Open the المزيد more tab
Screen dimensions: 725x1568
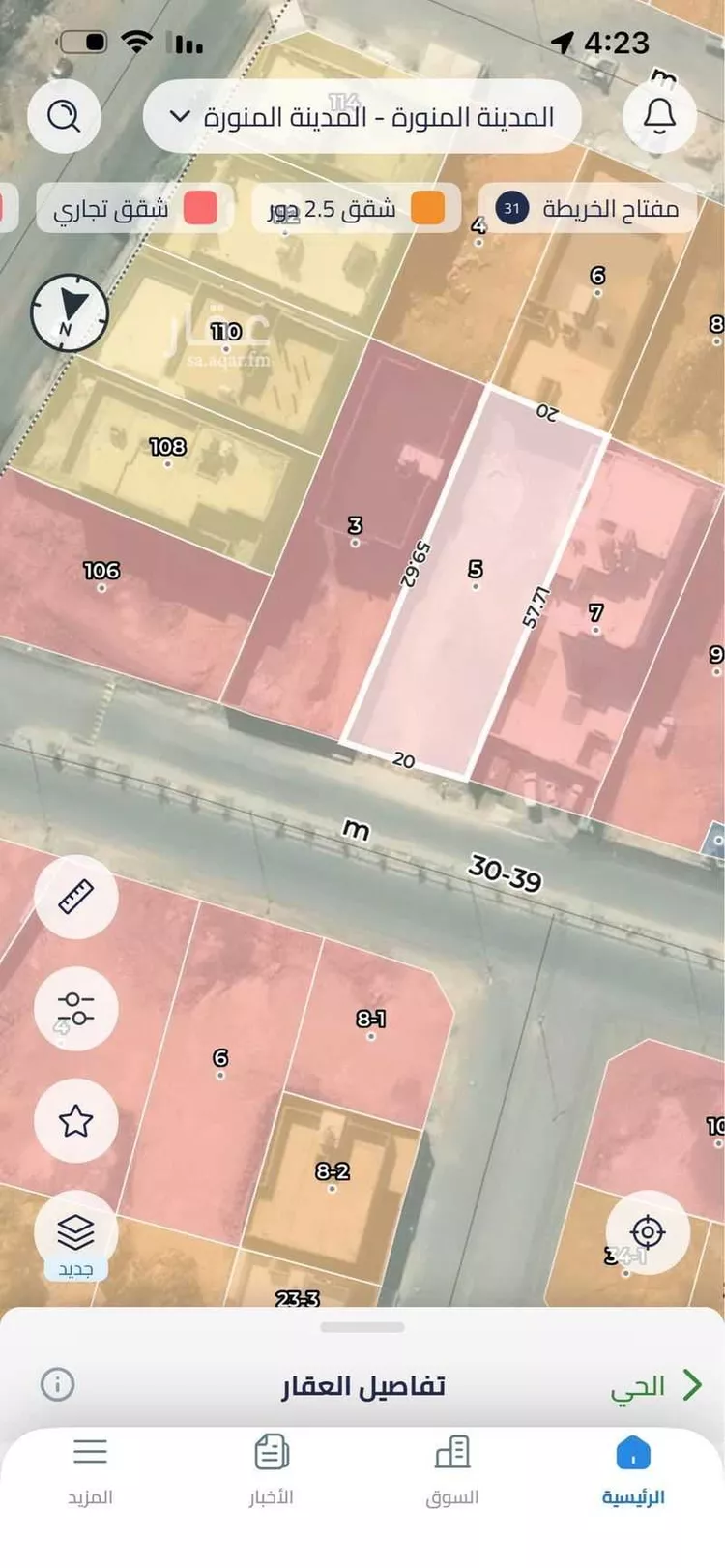click(x=90, y=1470)
